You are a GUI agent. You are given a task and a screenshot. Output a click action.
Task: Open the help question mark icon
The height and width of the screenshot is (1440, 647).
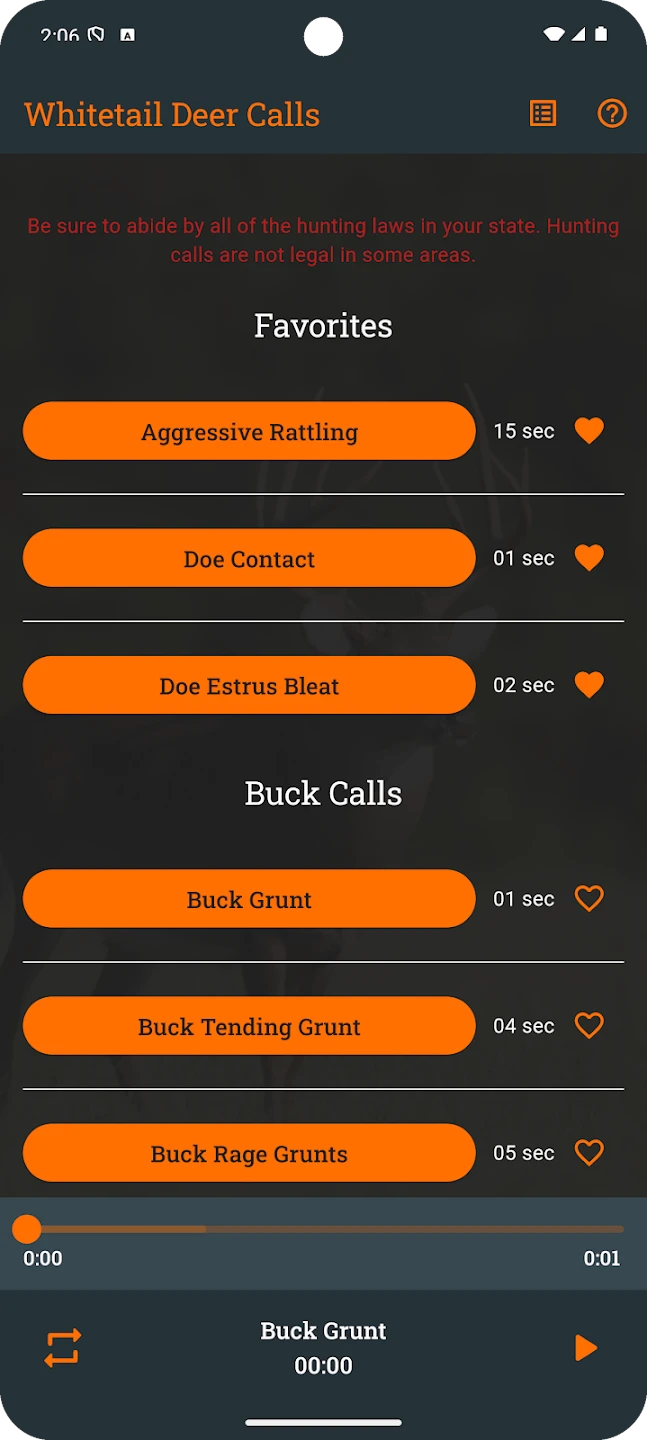tap(612, 114)
